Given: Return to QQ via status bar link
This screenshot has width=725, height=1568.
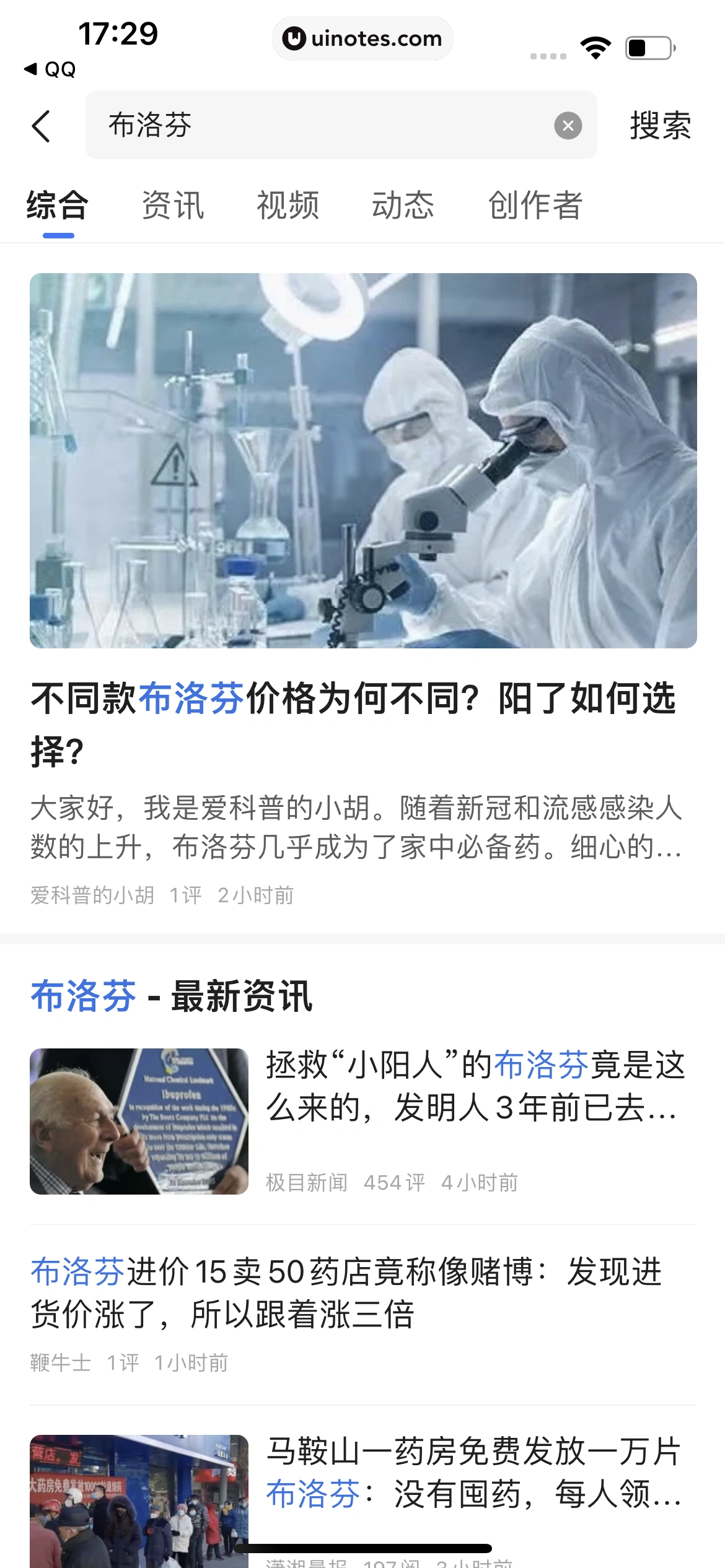Looking at the screenshot, I should tap(51, 69).
